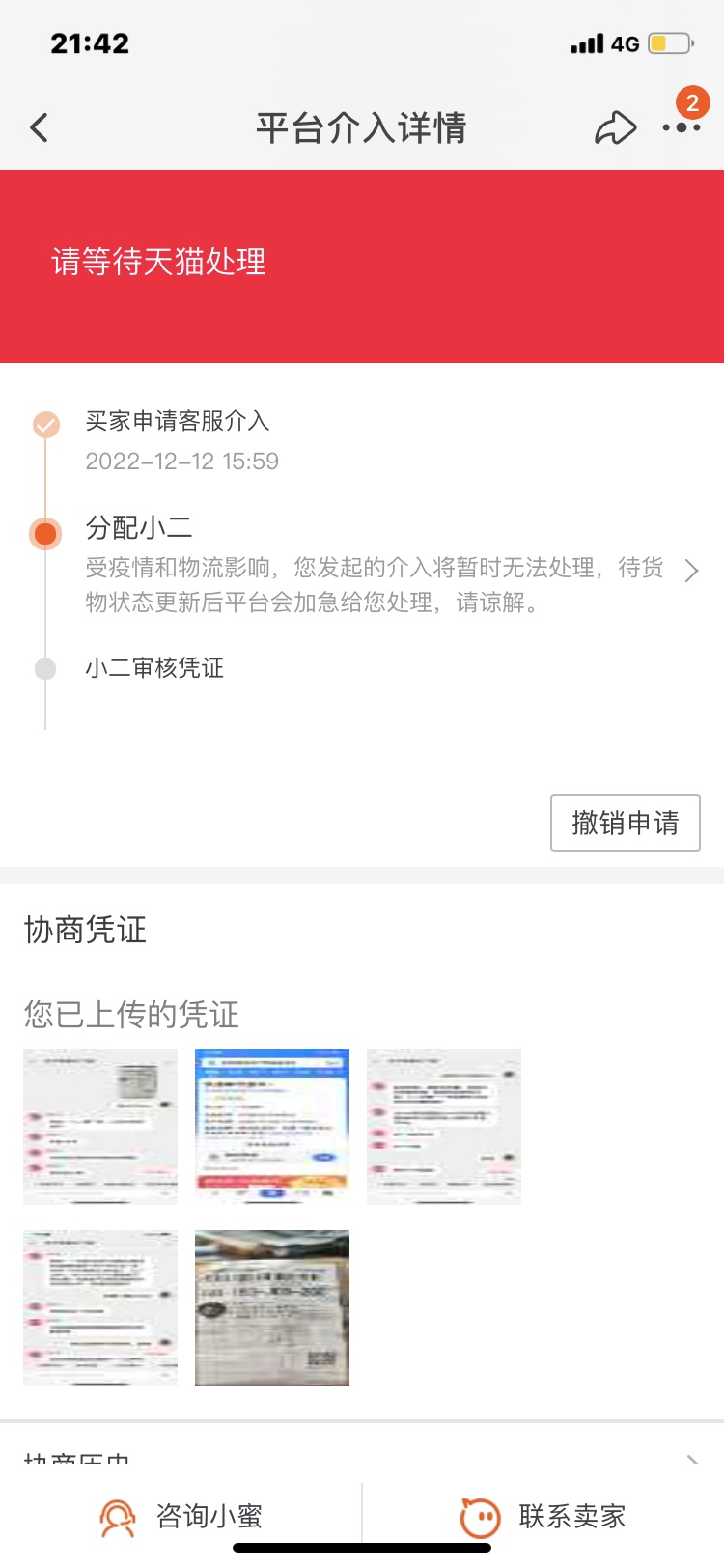View the first uploaded evidence image
Screen dimensions: 724x1568
click(100, 1126)
